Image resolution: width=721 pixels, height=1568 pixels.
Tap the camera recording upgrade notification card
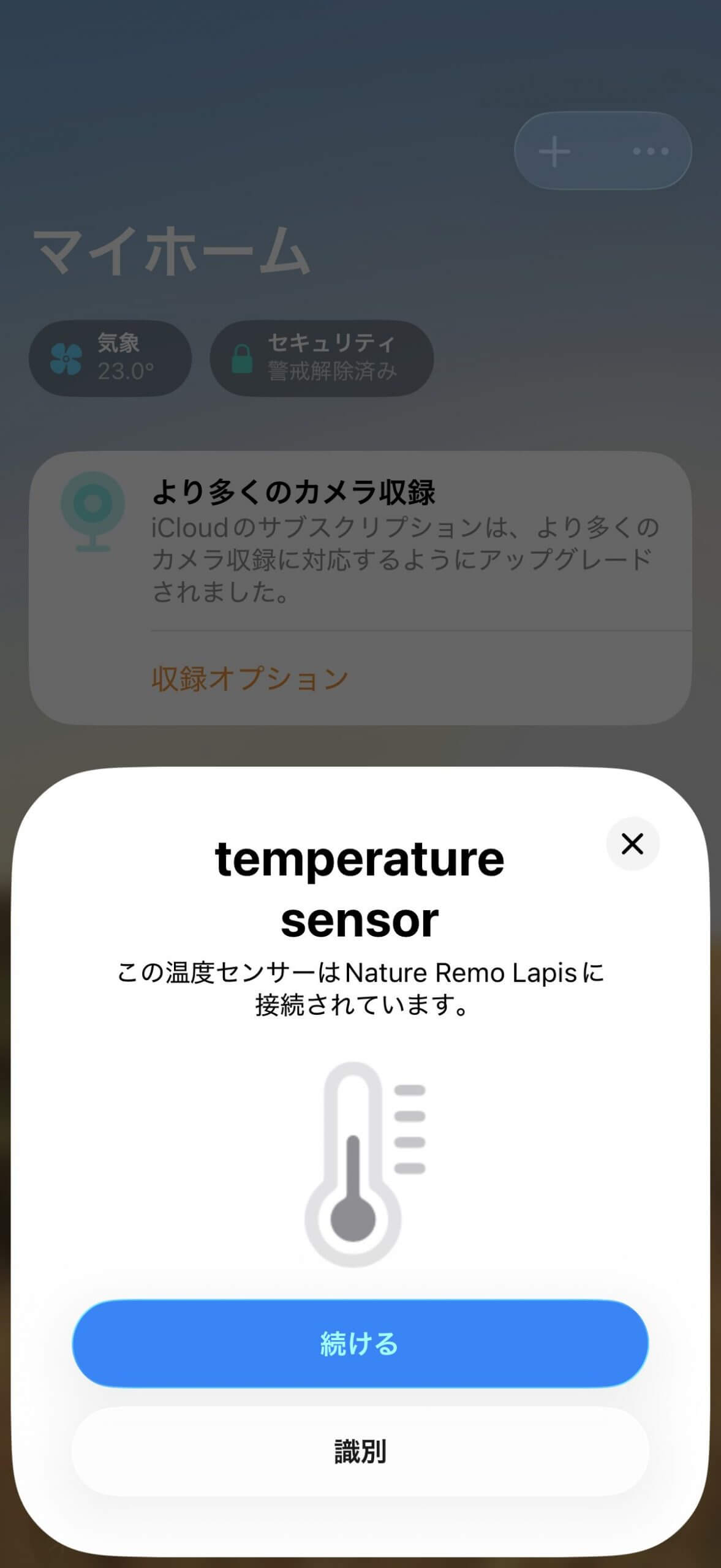(360, 582)
